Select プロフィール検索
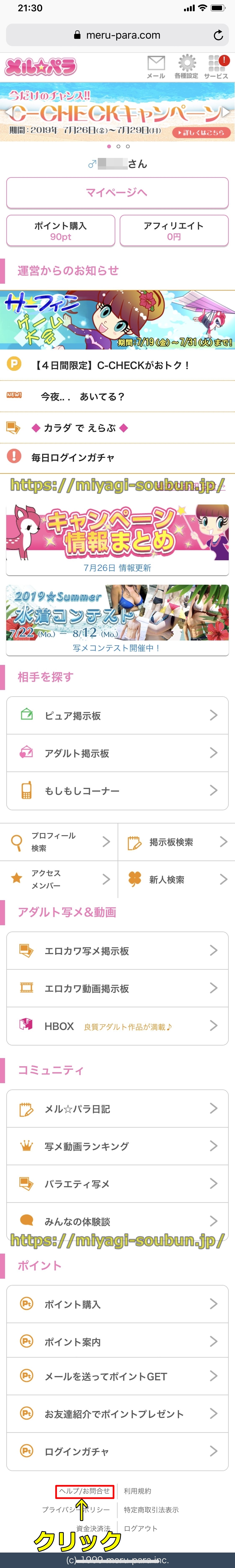The height and width of the screenshot is (1568, 235). point(58,842)
